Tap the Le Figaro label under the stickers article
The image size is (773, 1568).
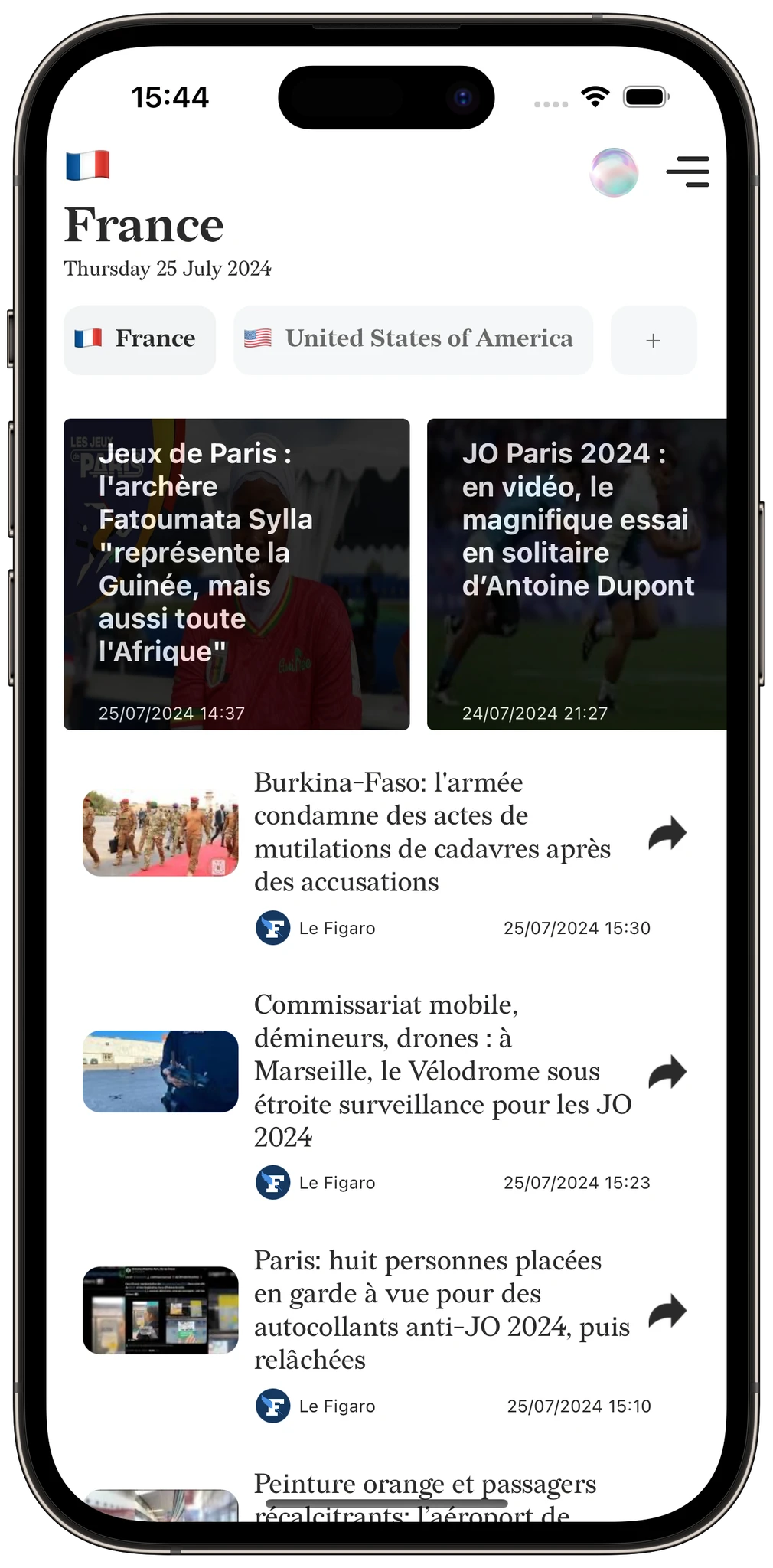337,1406
